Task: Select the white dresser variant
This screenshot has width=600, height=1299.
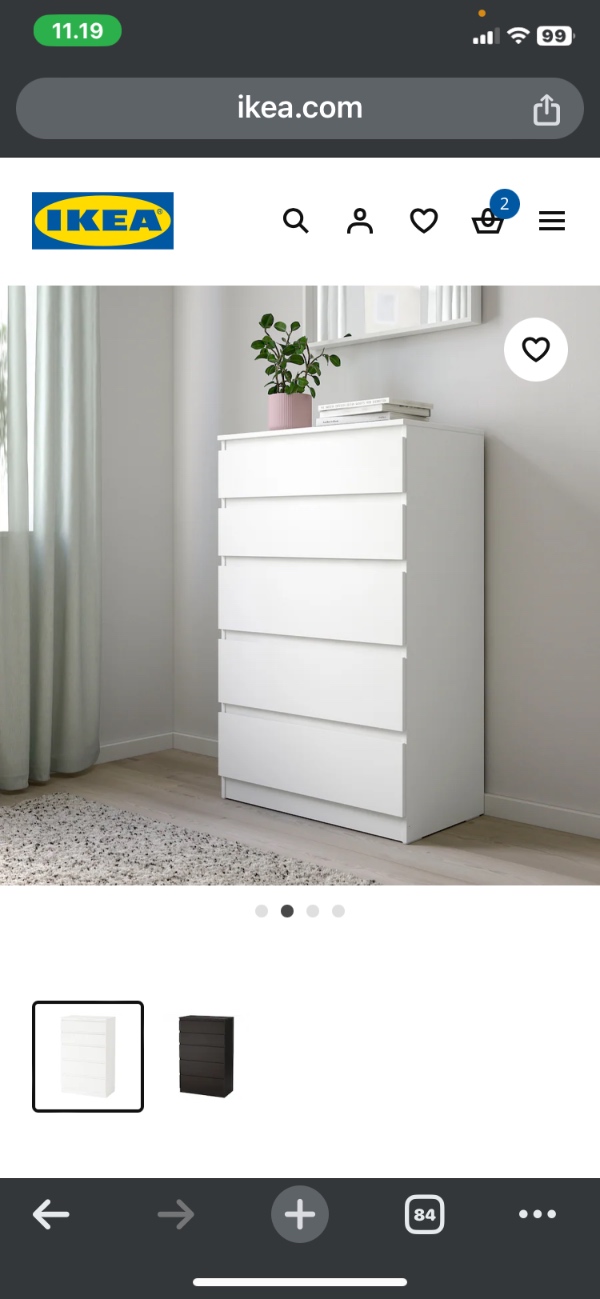Action: tap(88, 1056)
